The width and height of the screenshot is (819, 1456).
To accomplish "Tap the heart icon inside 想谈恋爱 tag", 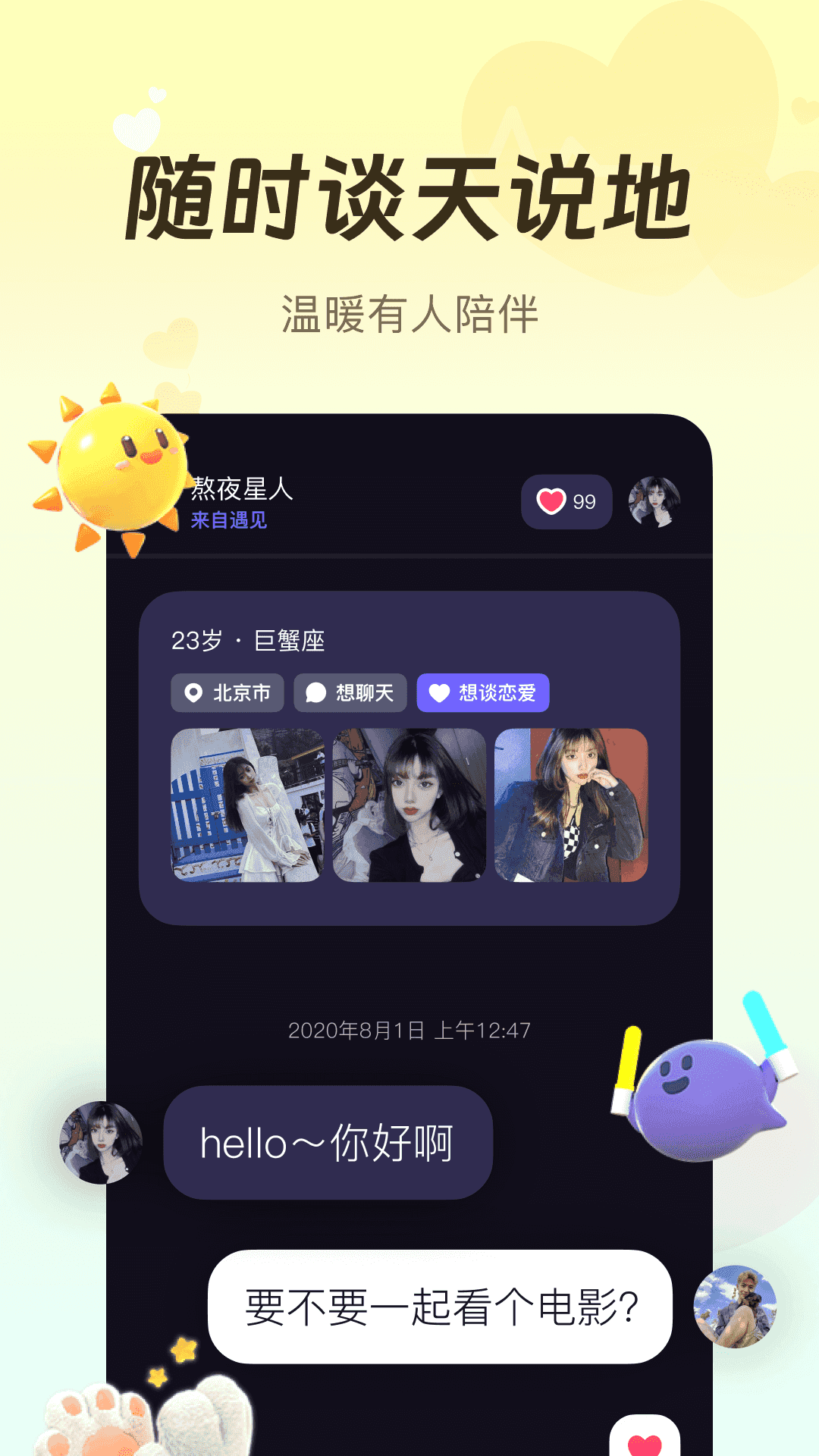I will coord(438,692).
